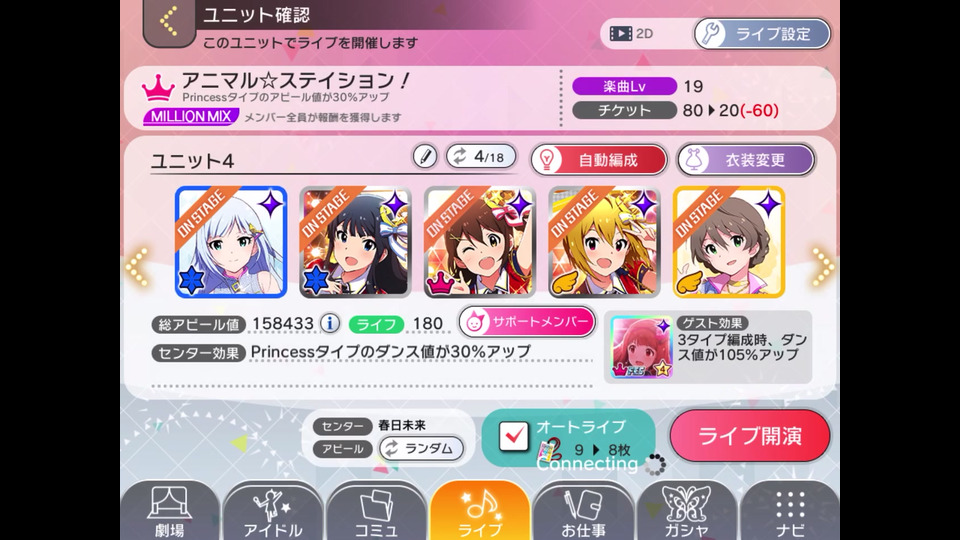
Task: Select the blonde idol card
Action: click(x=604, y=242)
